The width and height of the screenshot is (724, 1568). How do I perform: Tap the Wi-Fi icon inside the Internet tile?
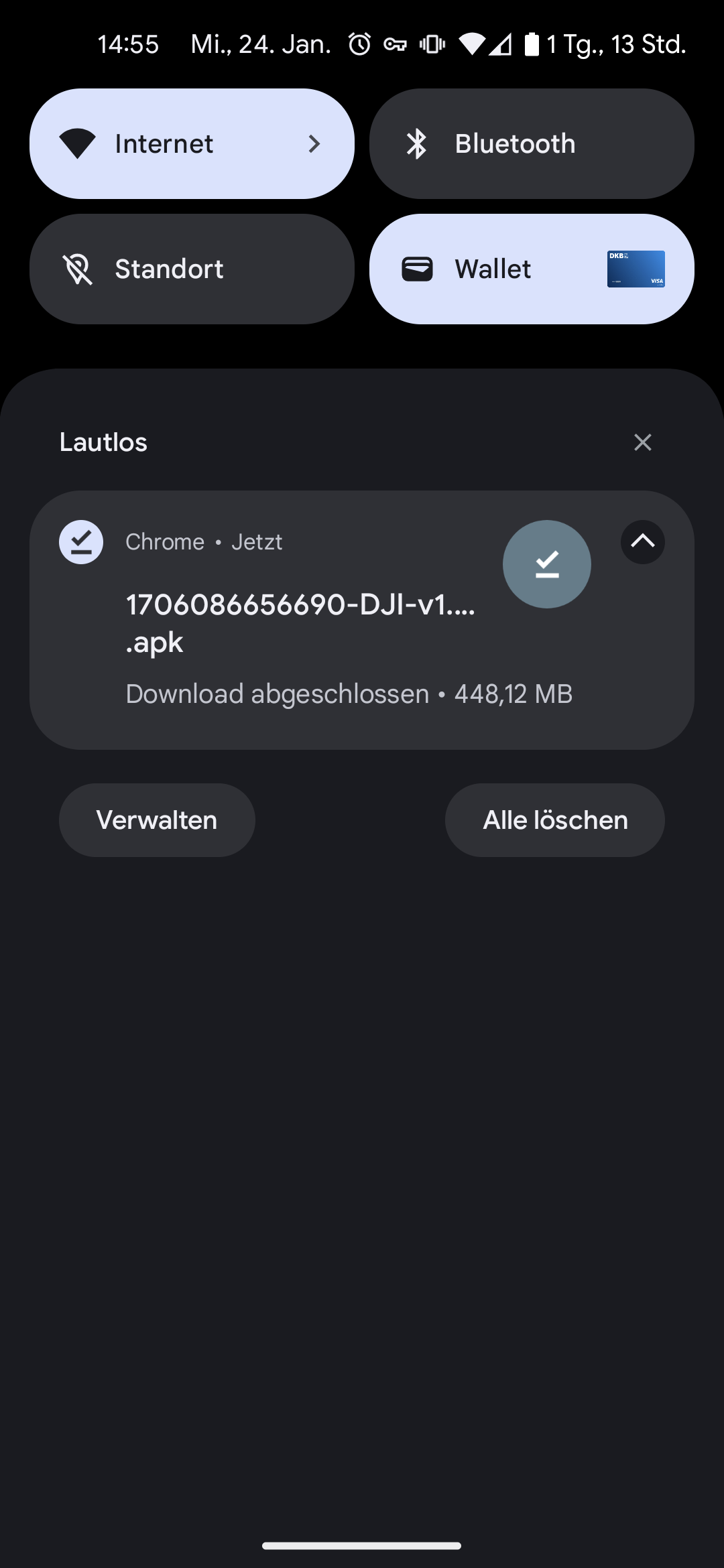pos(78,143)
